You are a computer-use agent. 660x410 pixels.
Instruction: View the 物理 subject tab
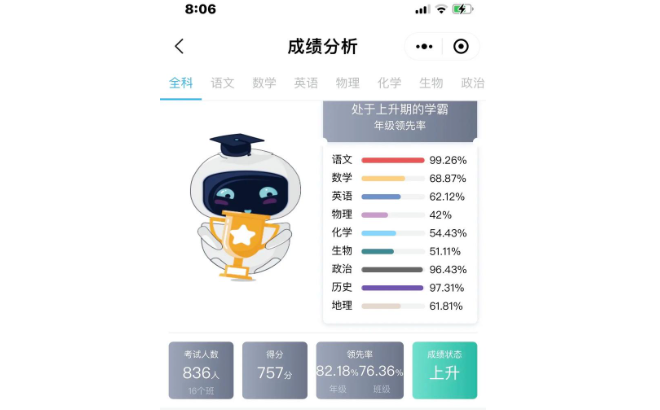coord(347,83)
